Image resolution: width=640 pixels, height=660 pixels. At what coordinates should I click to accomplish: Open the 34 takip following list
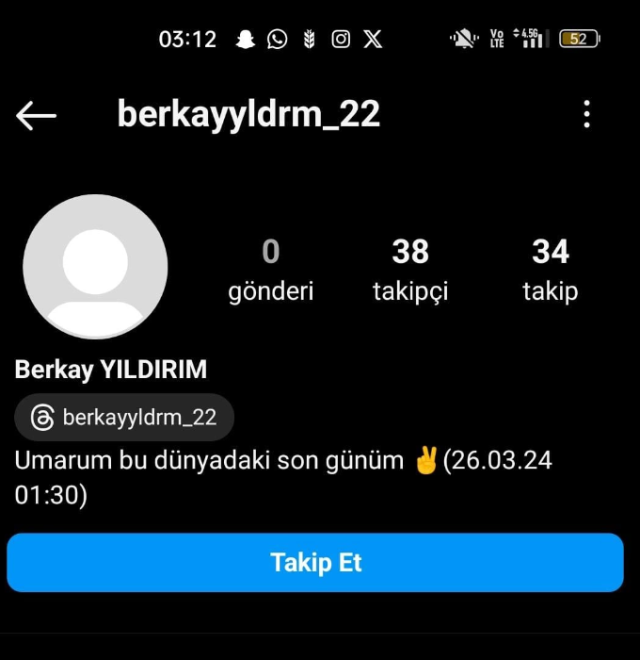click(x=550, y=270)
